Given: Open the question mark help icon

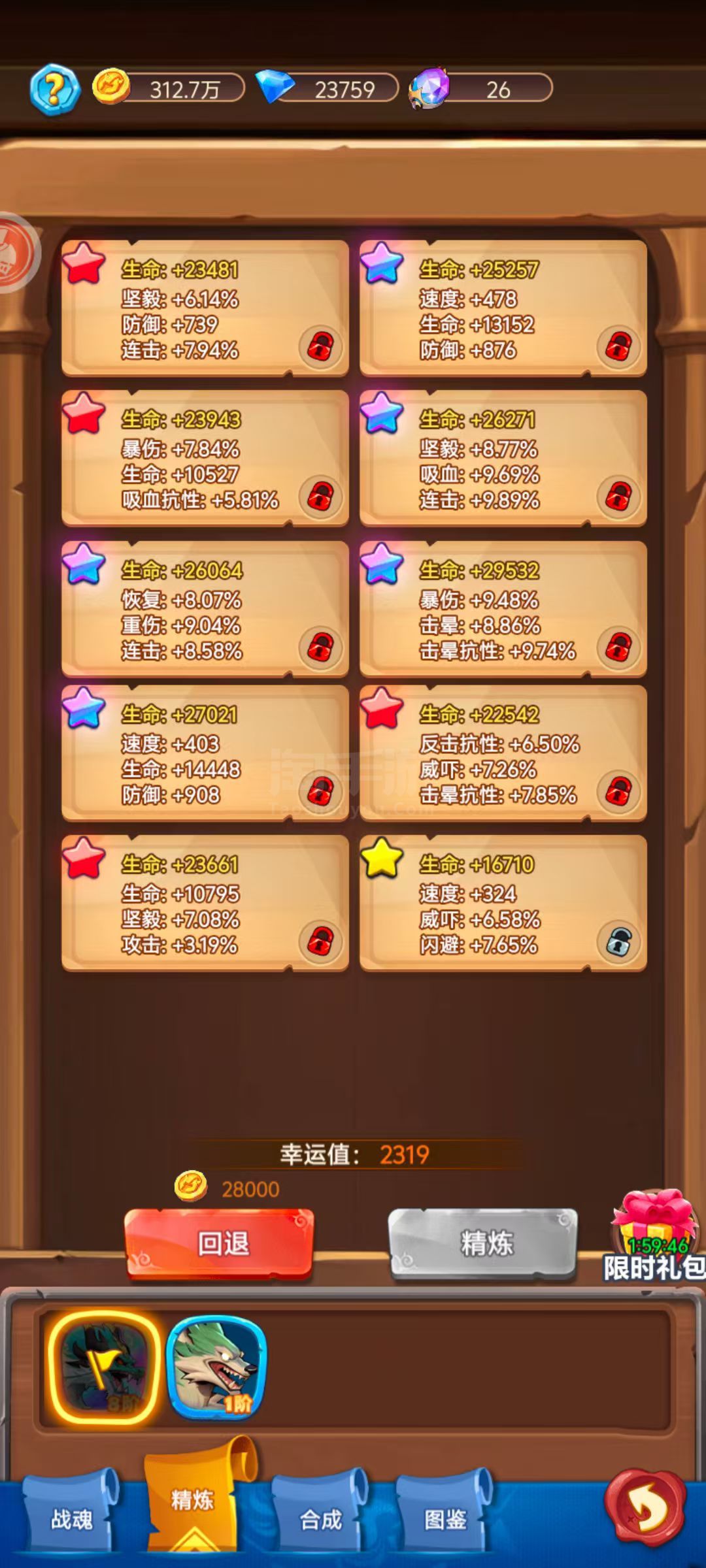Looking at the screenshot, I should click(55, 90).
